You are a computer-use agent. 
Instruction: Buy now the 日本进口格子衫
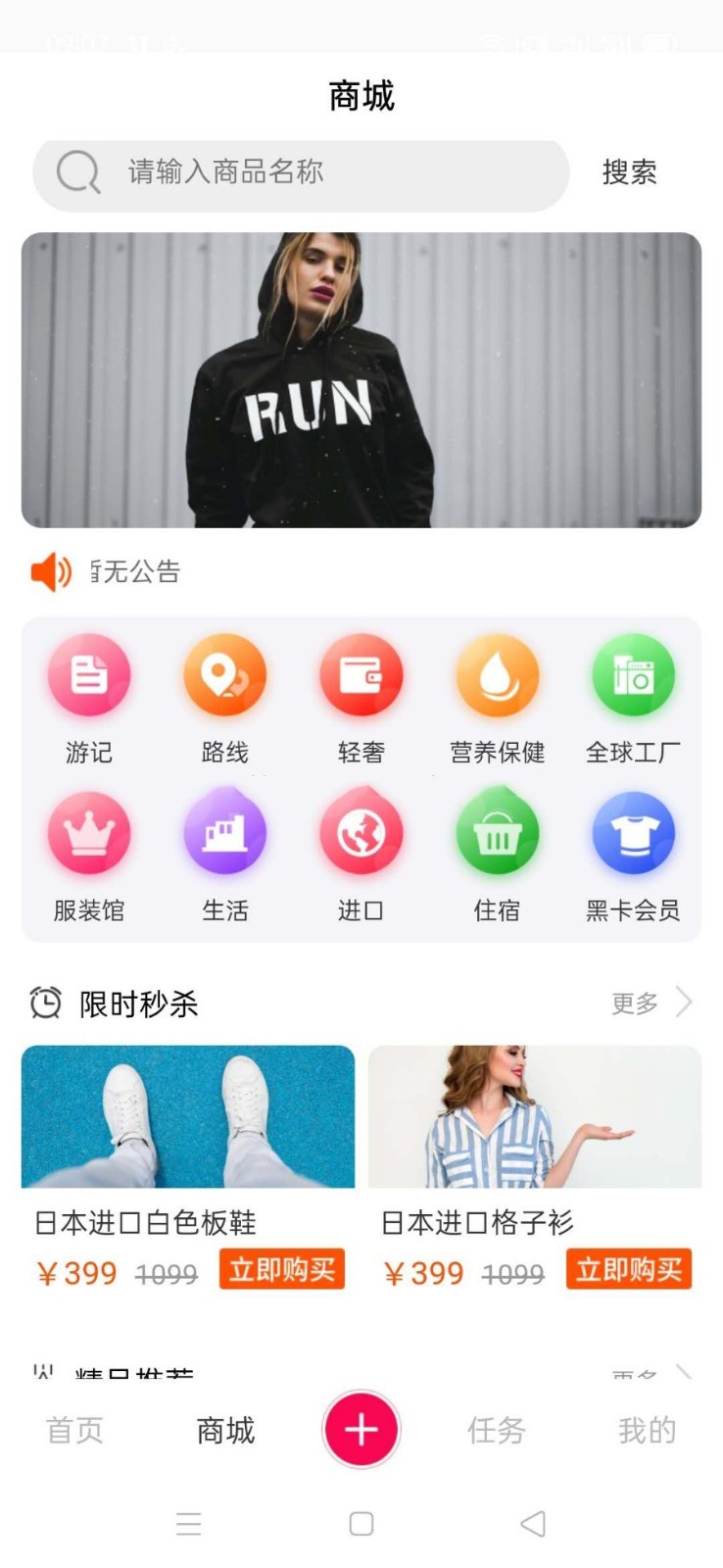[629, 1270]
